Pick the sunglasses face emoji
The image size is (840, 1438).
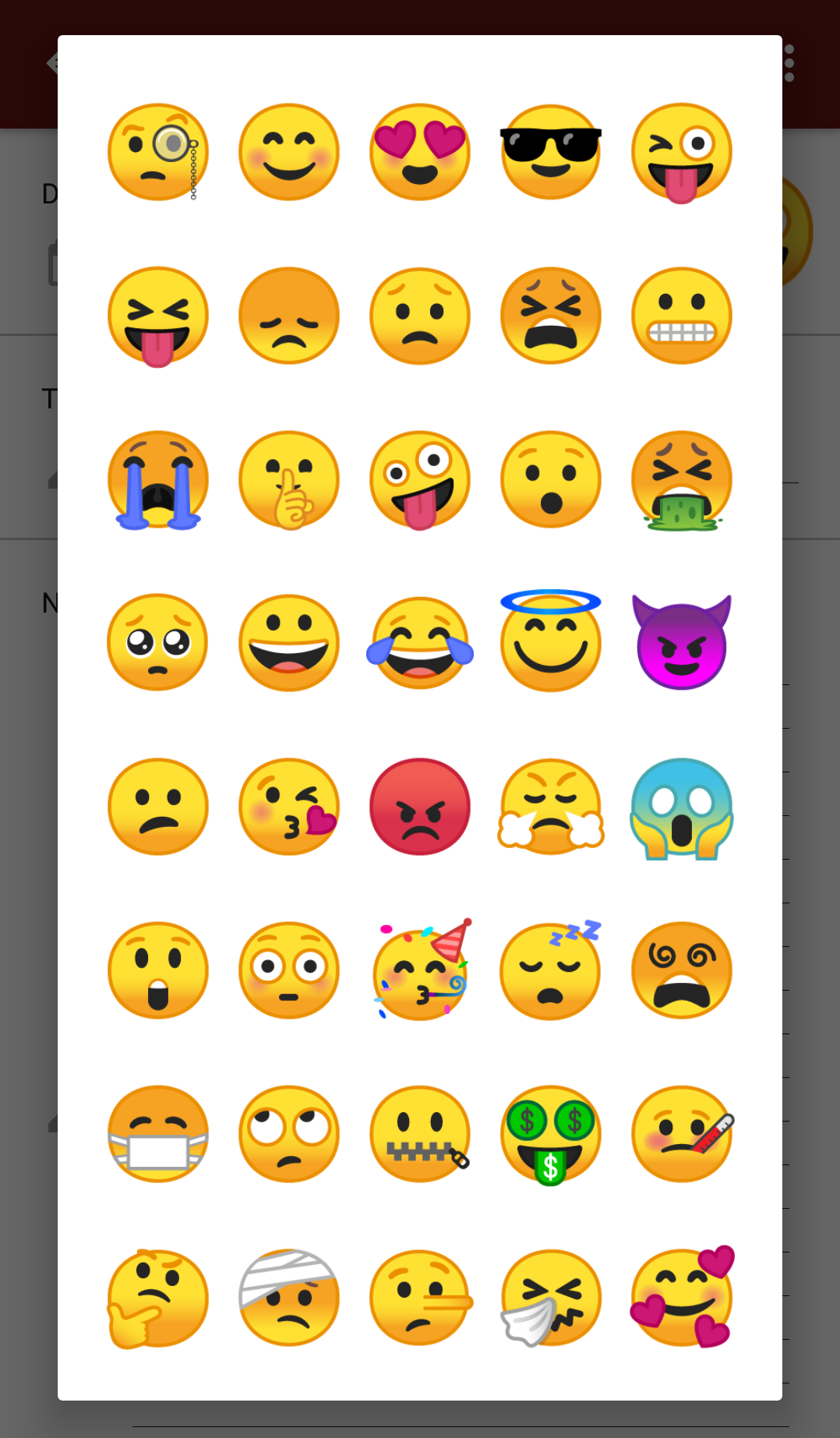551,152
